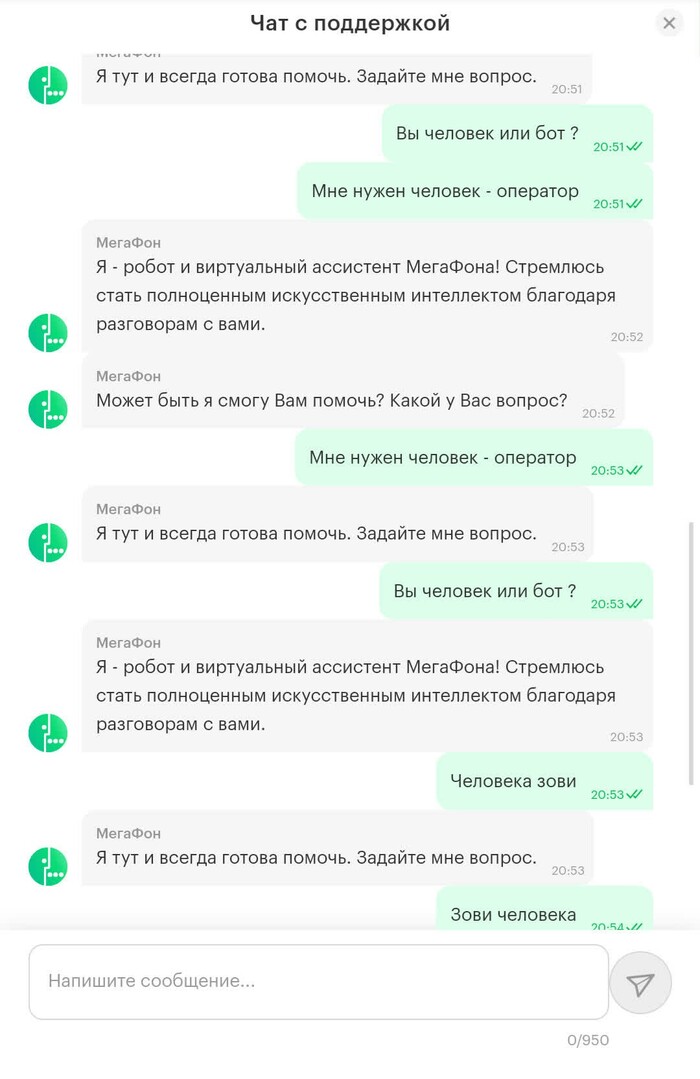Screen dimensions: 700x1079
Task: Close the support chat window
Action: [x=669, y=23]
